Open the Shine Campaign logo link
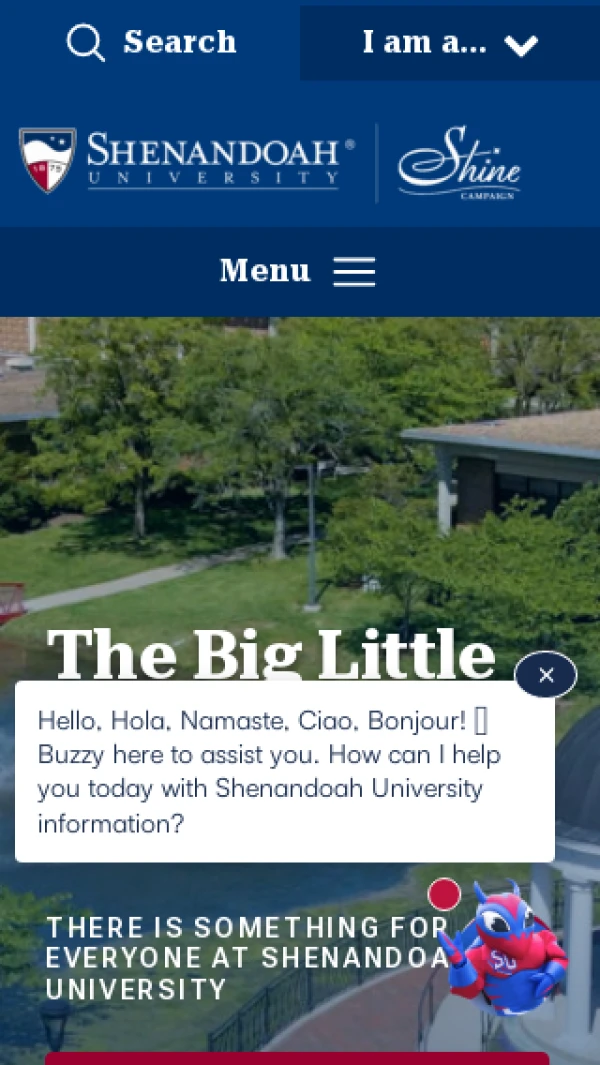The height and width of the screenshot is (1065, 600). 459,163
